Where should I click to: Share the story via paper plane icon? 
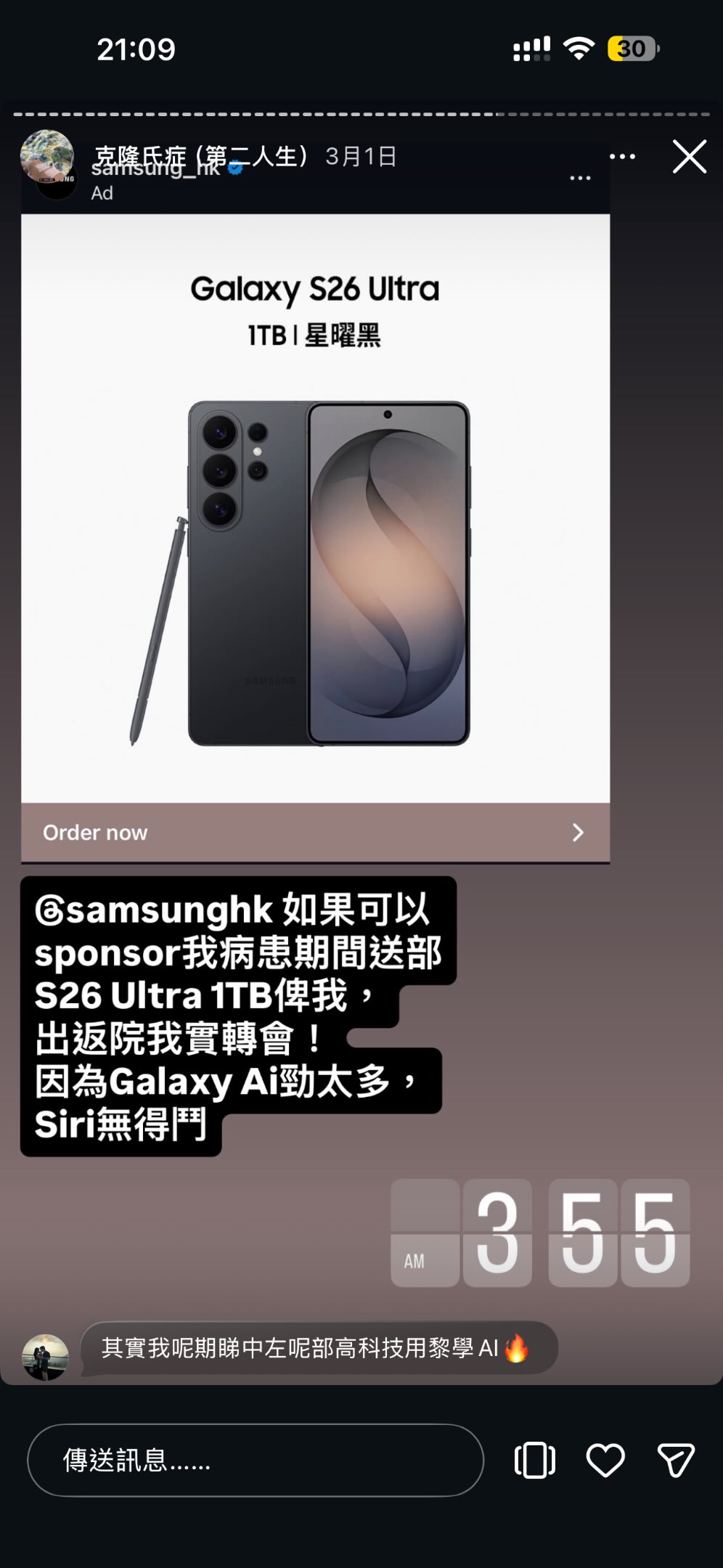[x=676, y=1461]
